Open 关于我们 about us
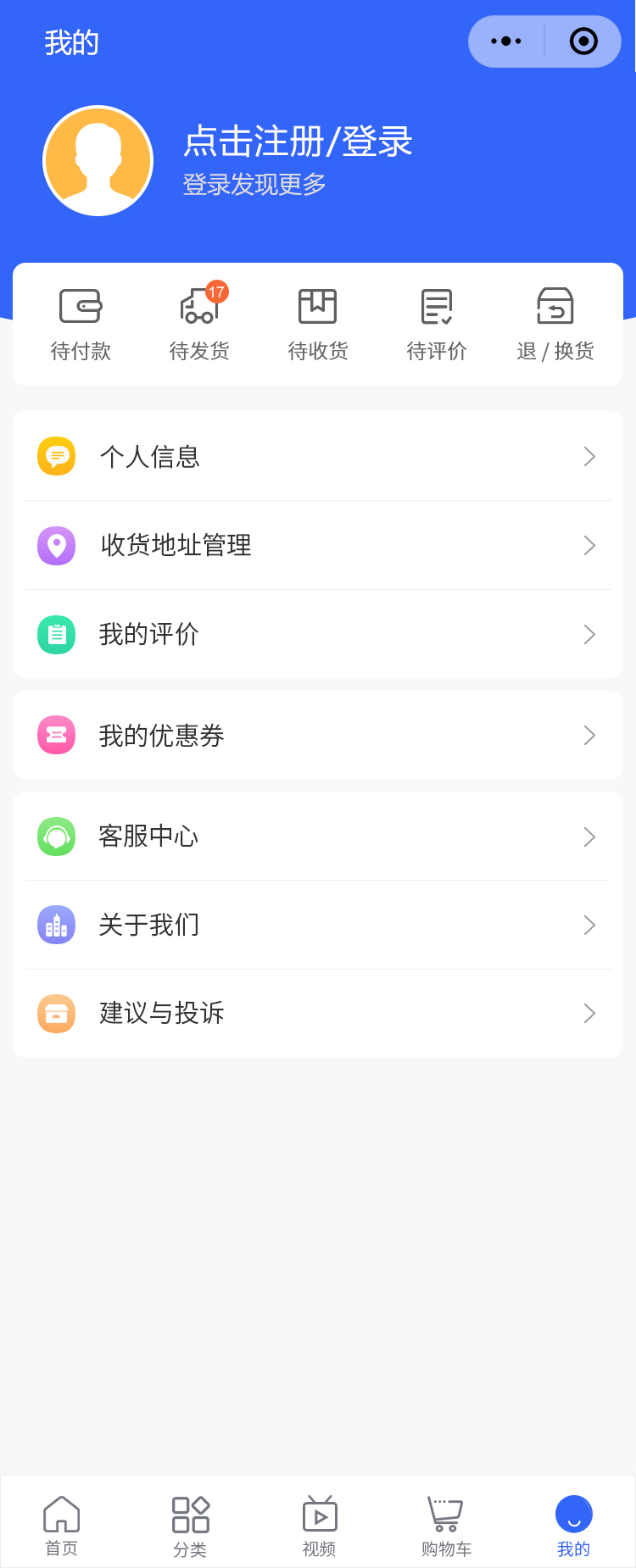The image size is (636, 1568). 318,925
